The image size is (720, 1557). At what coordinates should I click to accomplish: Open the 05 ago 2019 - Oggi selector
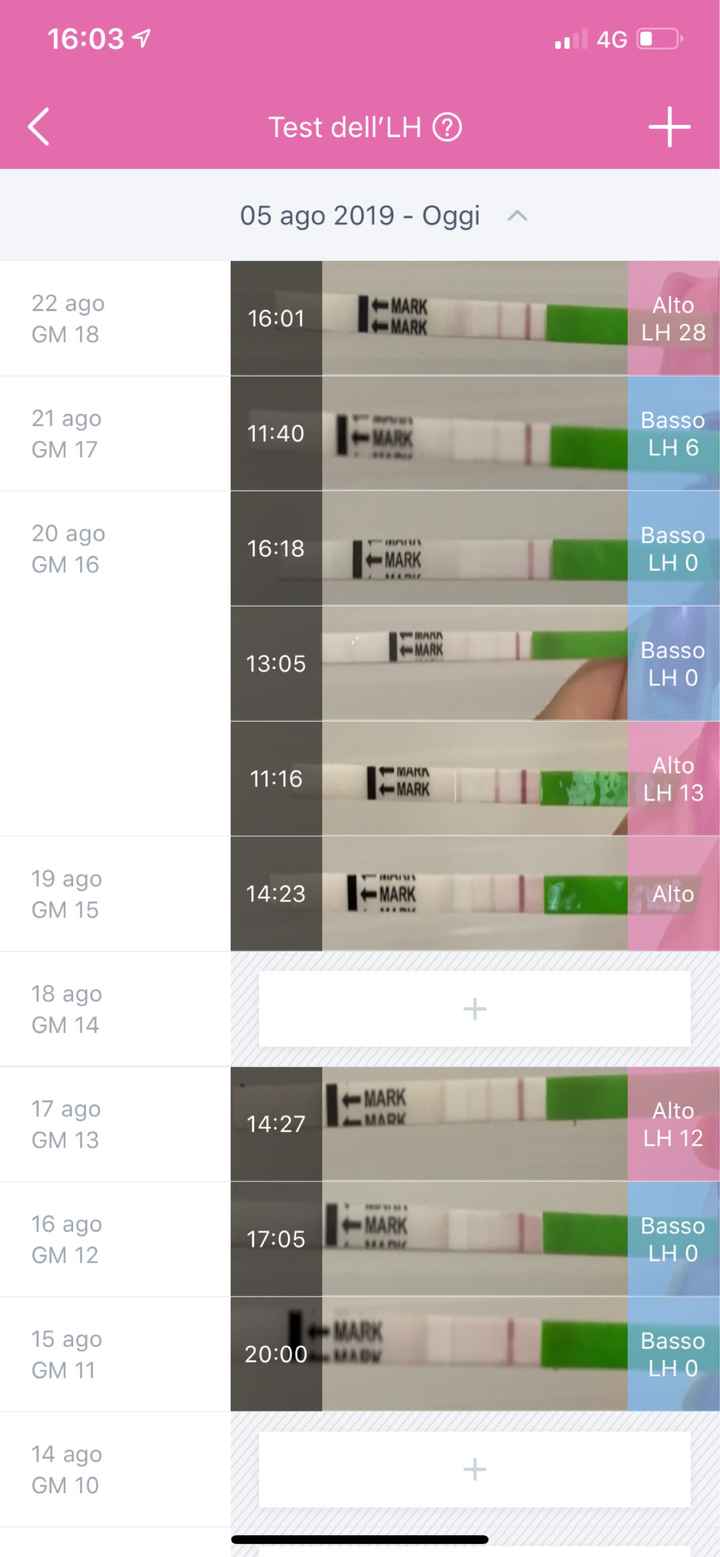click(x=362, y=214)
